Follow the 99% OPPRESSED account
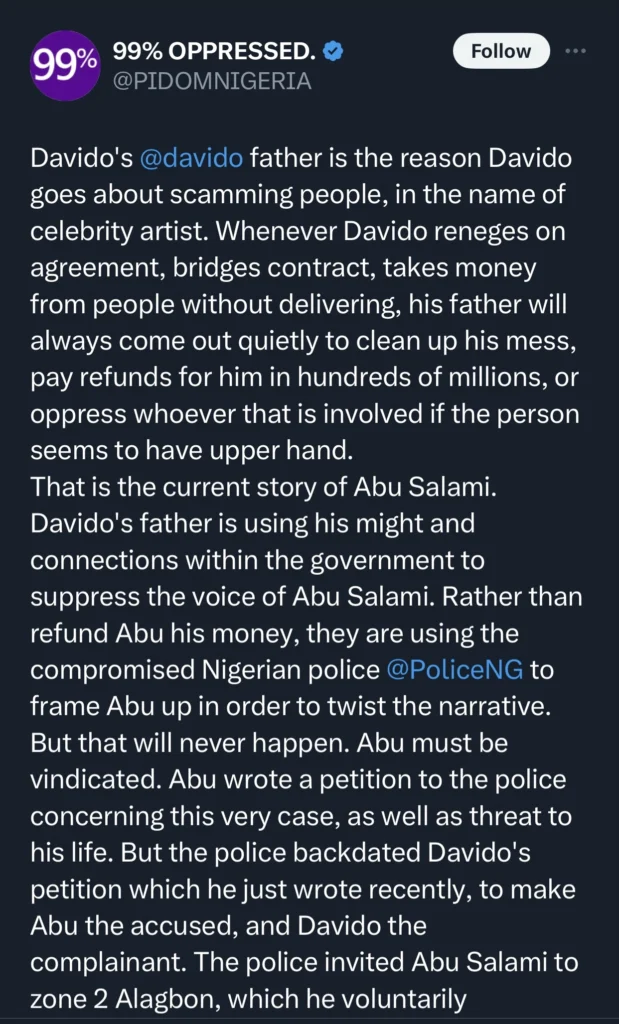 501,51
